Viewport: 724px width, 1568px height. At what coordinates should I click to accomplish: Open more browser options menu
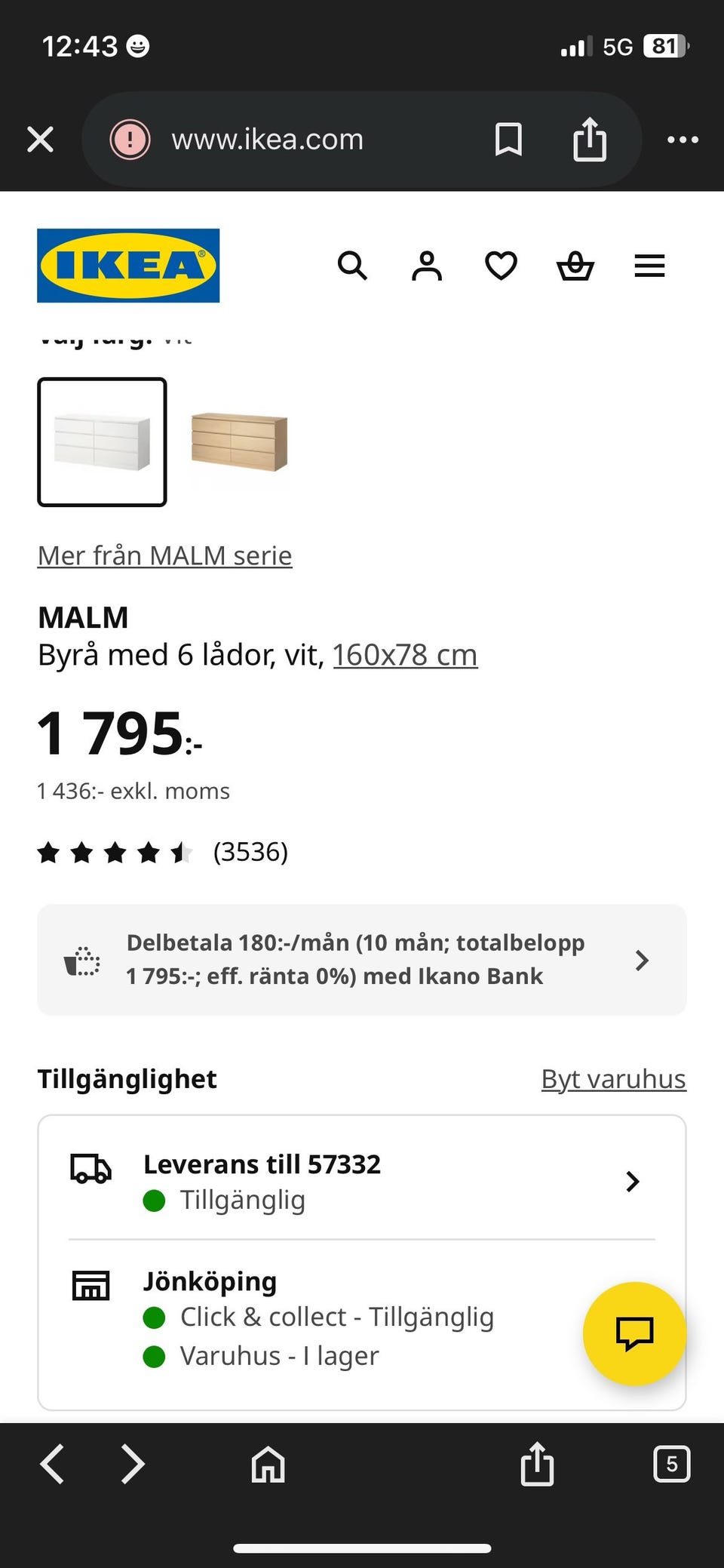tap(682, 139)
